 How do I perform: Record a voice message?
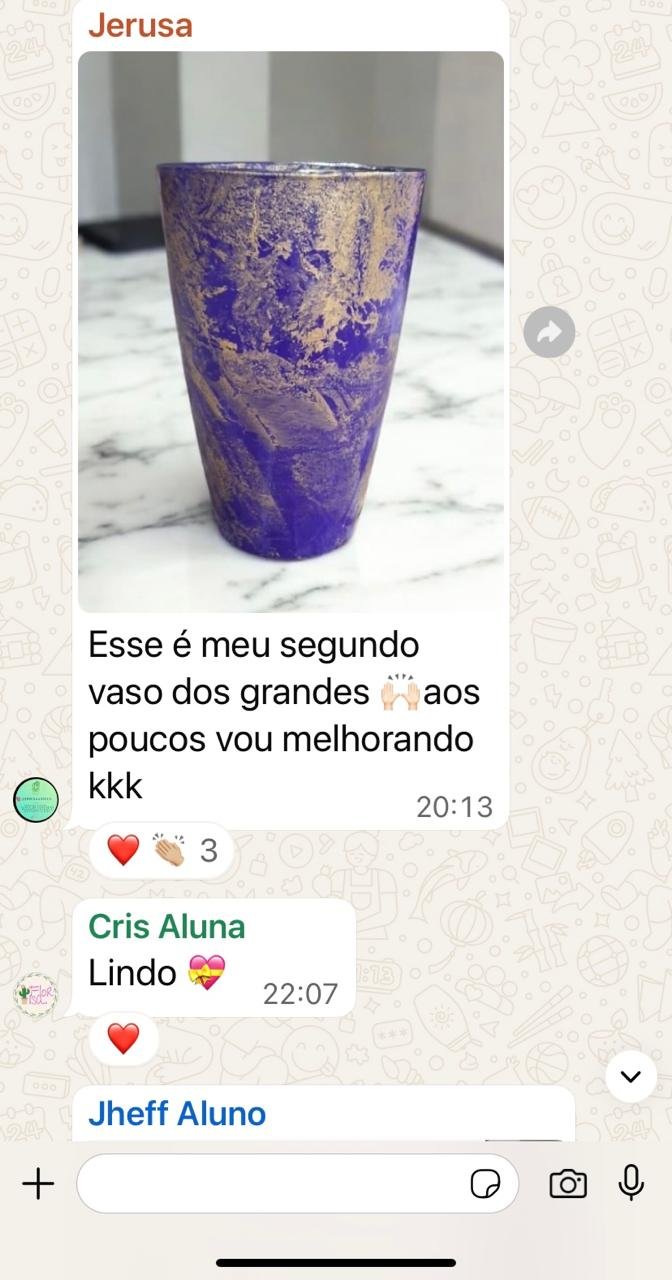(x=631, y=1184)
